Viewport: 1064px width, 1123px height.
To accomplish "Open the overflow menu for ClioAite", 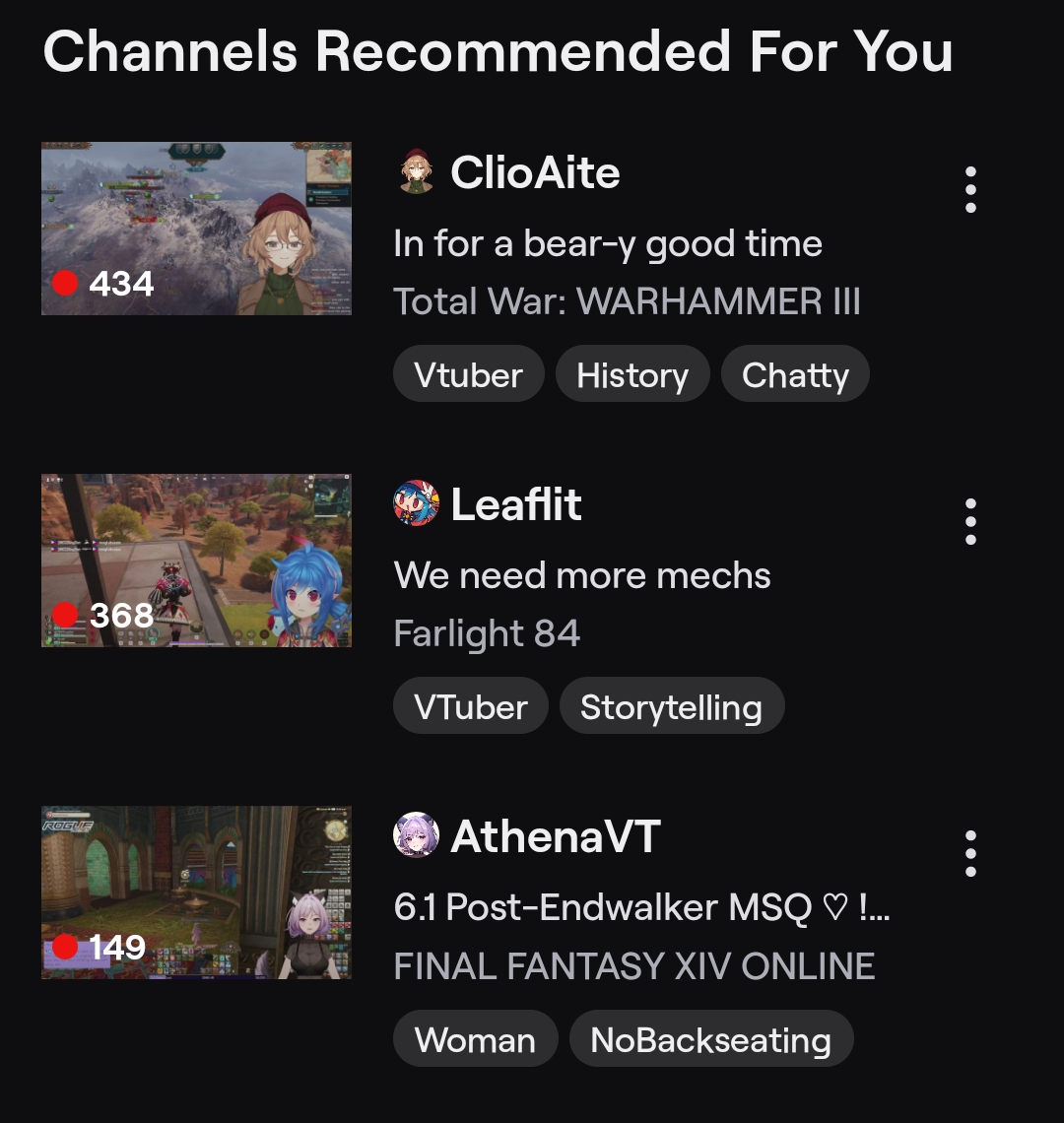I will pos(970,189).
